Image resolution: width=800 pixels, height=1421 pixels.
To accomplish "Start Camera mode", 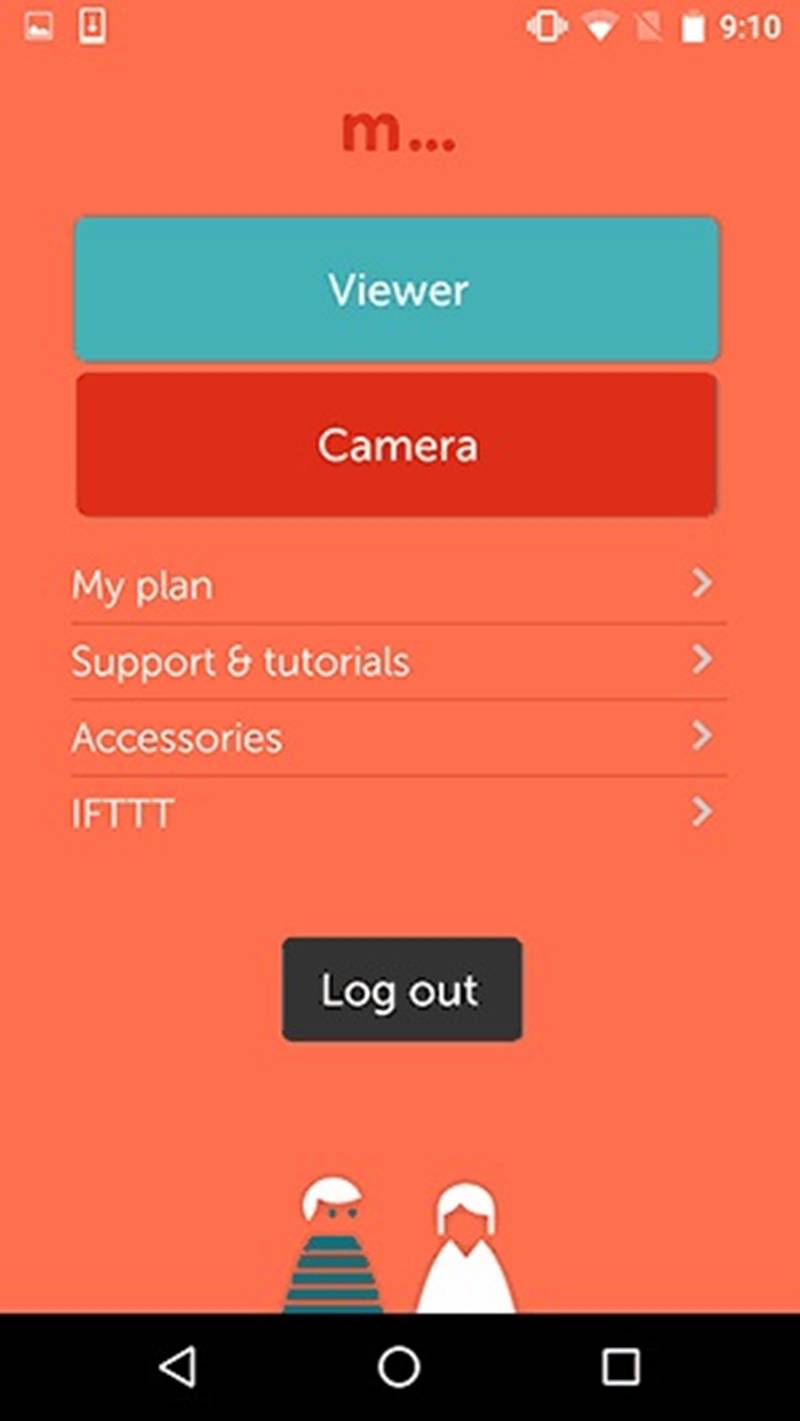I will coord(397,445).
